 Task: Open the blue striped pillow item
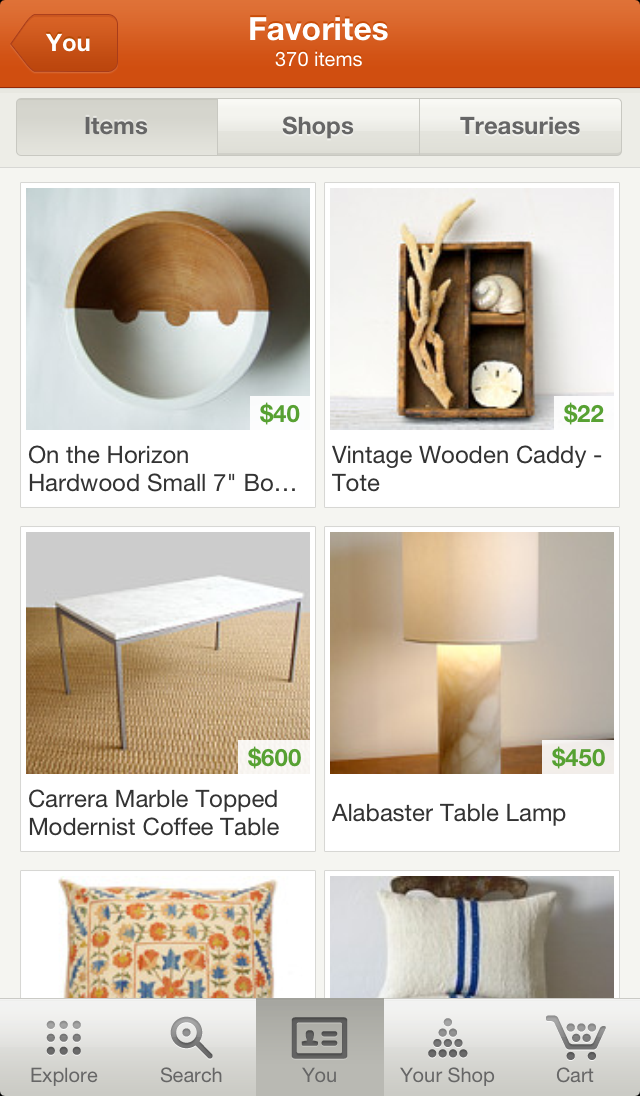tap(472, 935)
